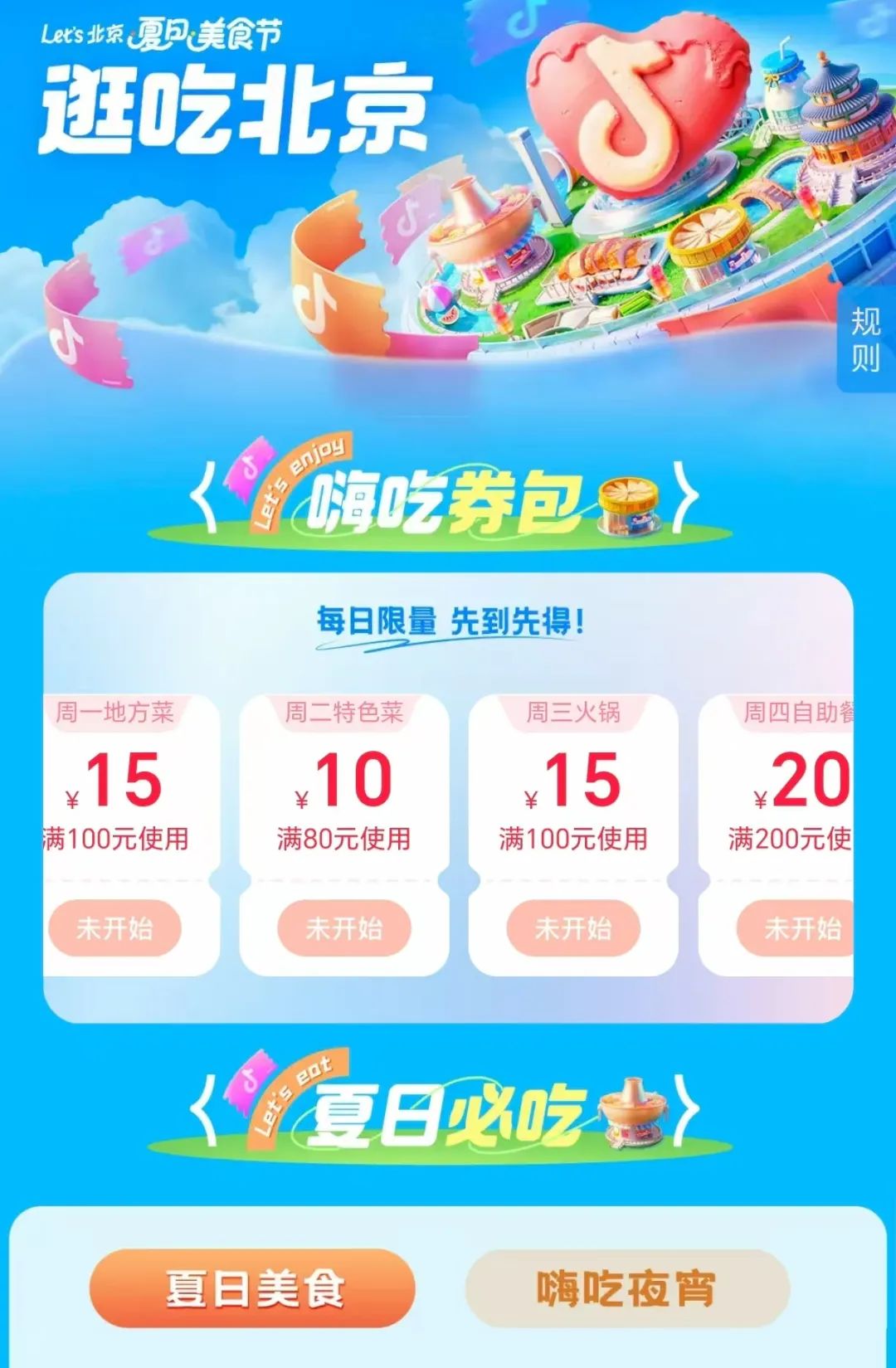Tap 未开始 under 周一地方菜 coupon
The height and width of the screenshot is (1368, 896).
tap(114, 927)
